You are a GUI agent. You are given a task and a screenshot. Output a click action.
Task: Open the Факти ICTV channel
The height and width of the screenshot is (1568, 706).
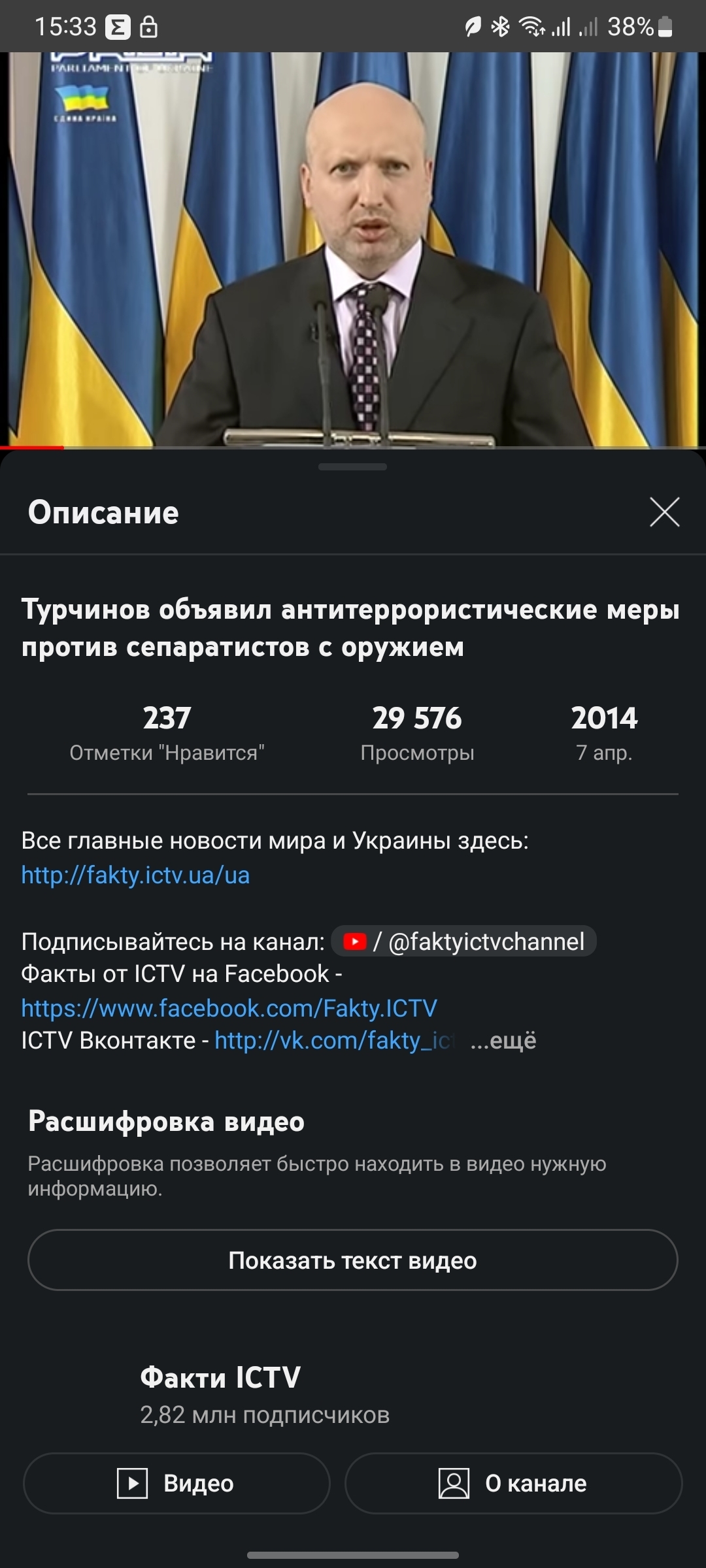[220, 1378]
